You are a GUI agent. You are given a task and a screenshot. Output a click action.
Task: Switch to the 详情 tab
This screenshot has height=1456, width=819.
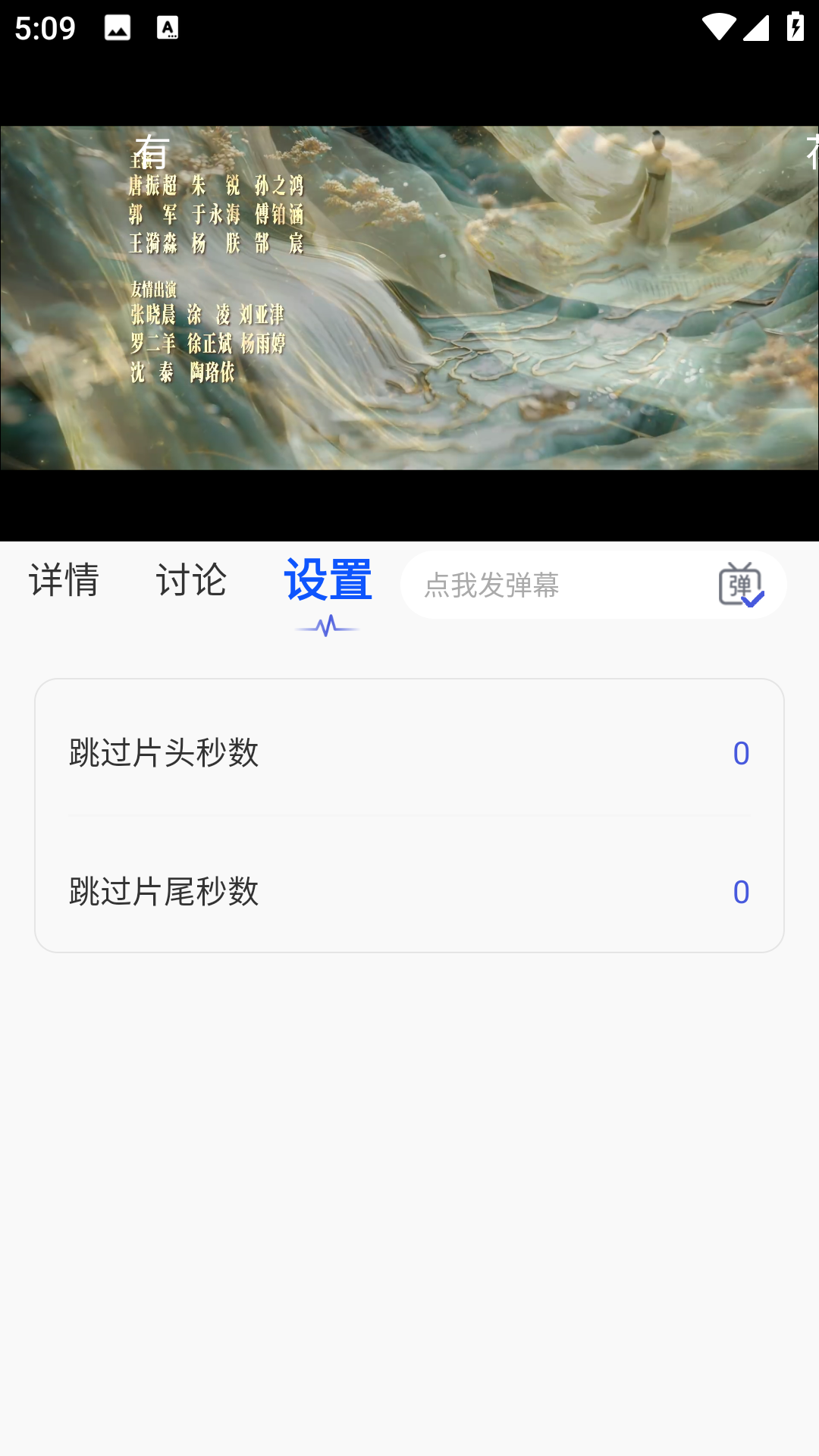pyautogui.click(x=64, y=581)
